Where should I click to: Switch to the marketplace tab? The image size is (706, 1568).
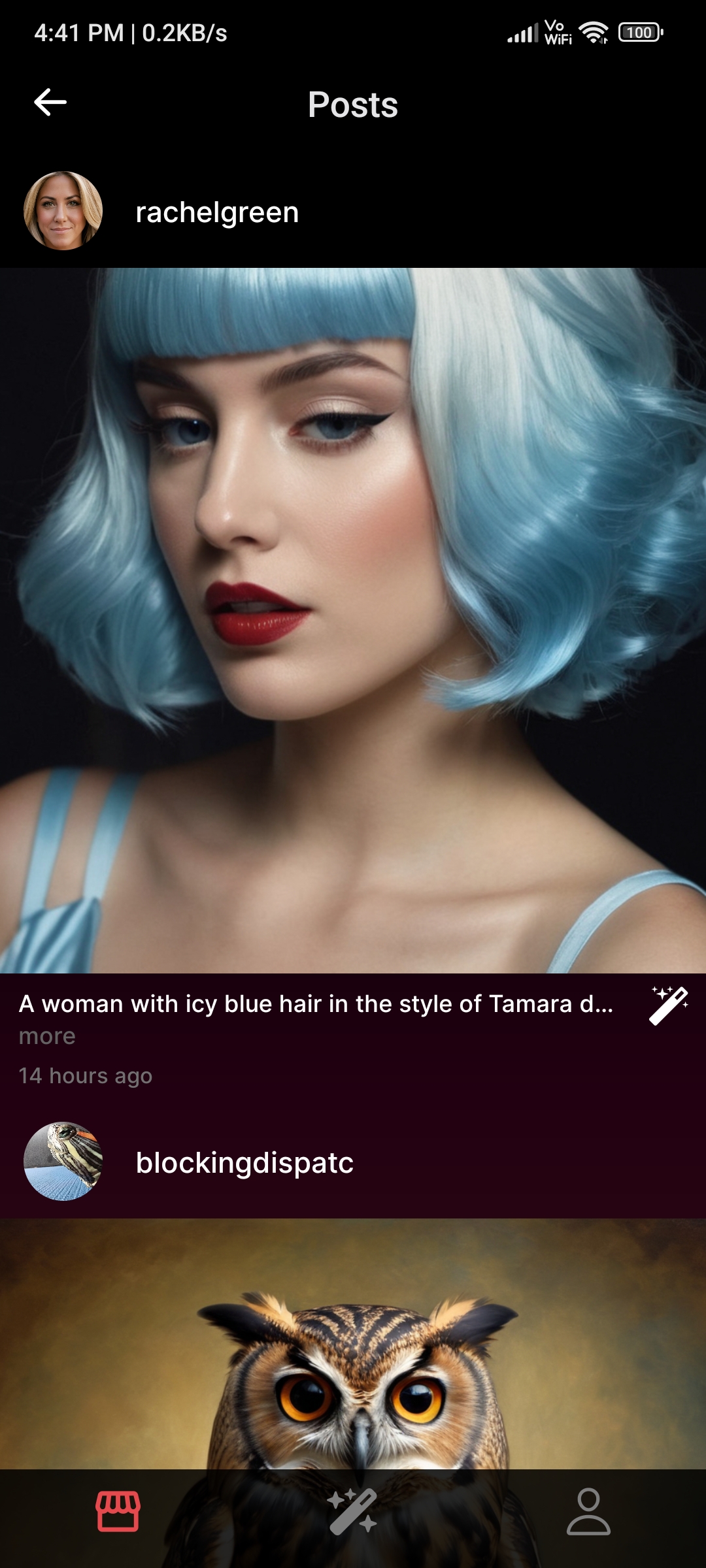(118, 1511)
